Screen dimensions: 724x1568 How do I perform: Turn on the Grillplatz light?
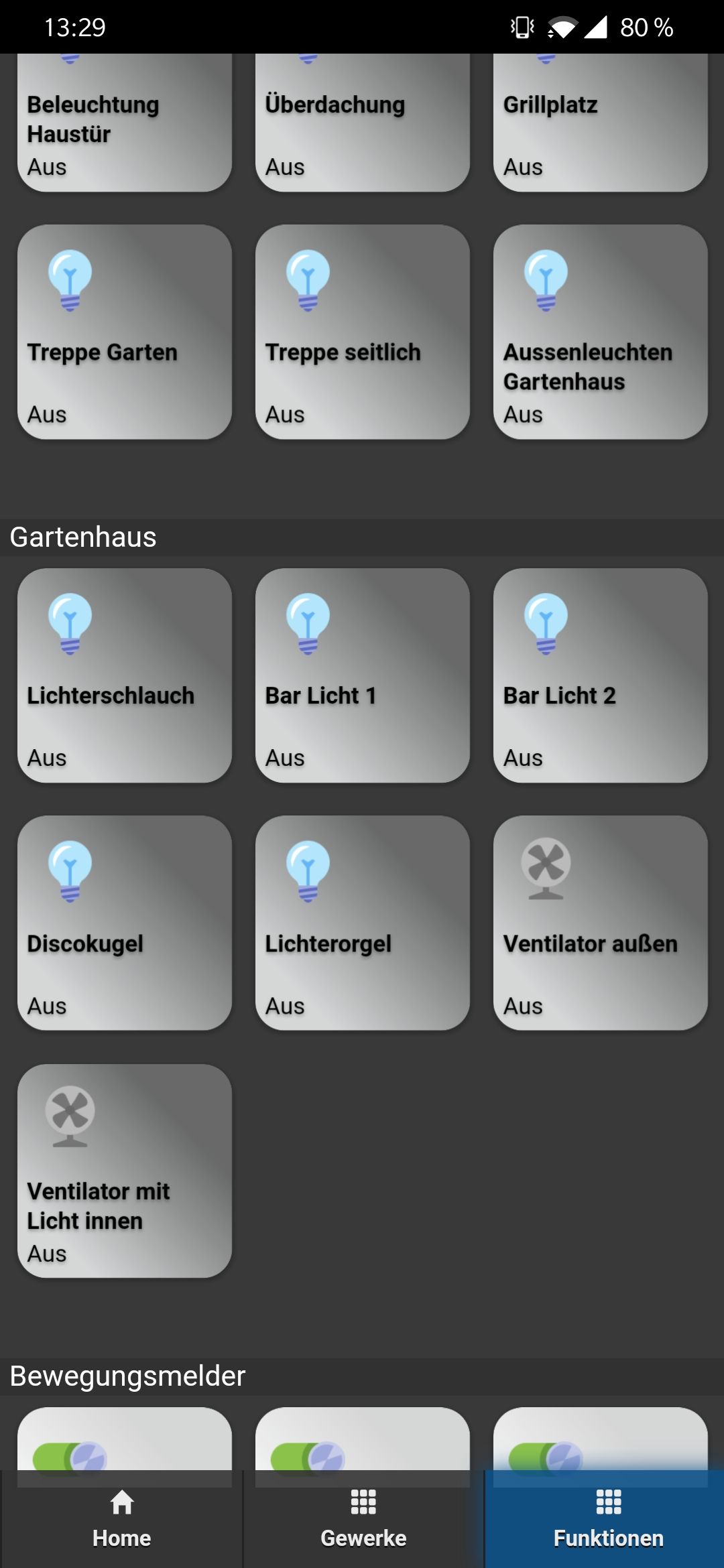pyautogui.click(x=601, y=123)
